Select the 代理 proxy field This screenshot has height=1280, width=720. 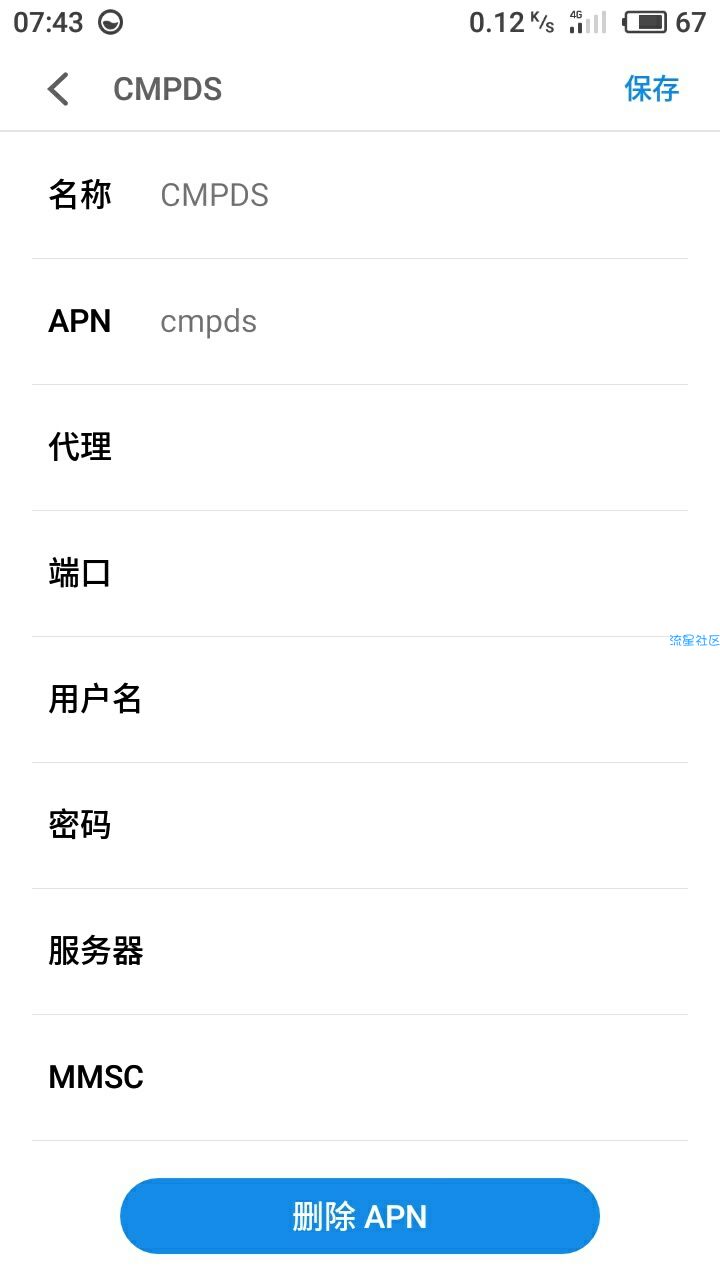[360, 447]
